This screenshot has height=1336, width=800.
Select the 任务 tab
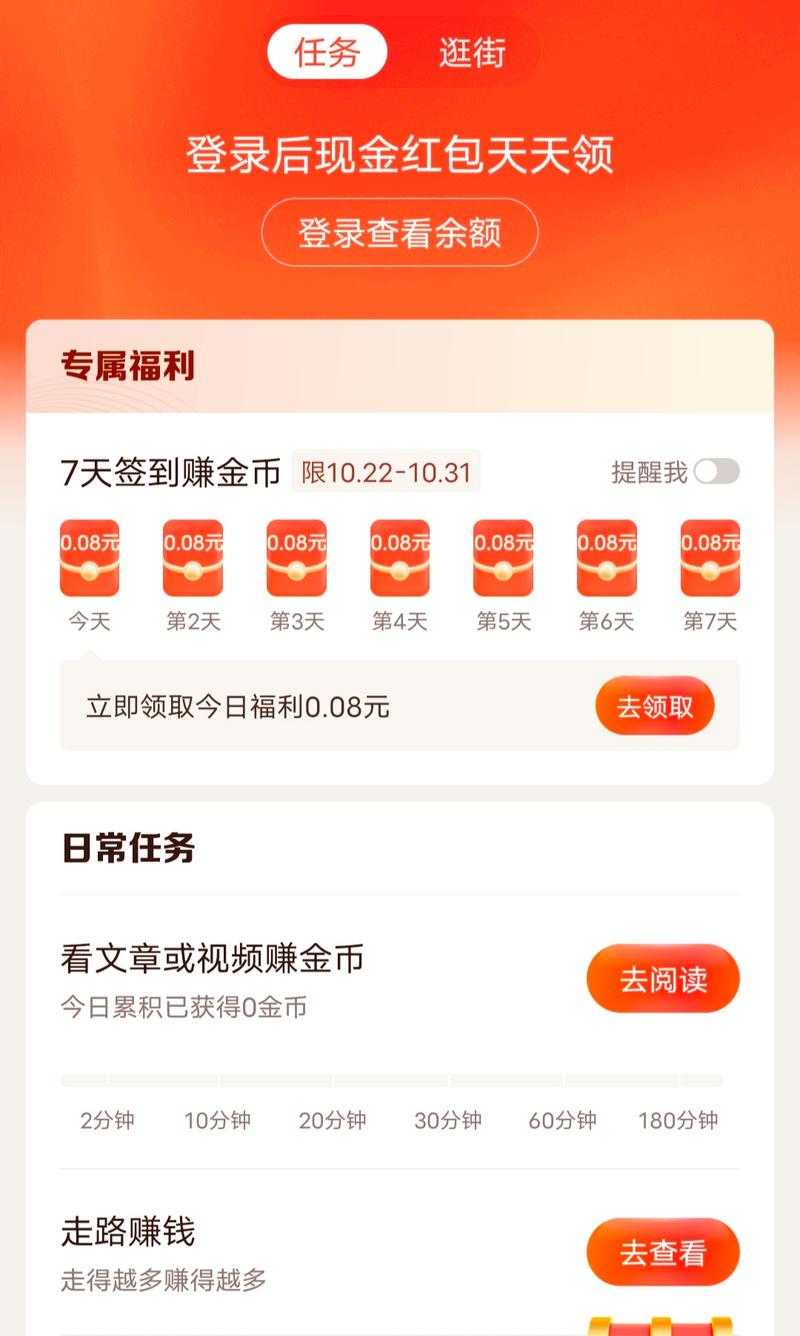click(x=327, y=52)
